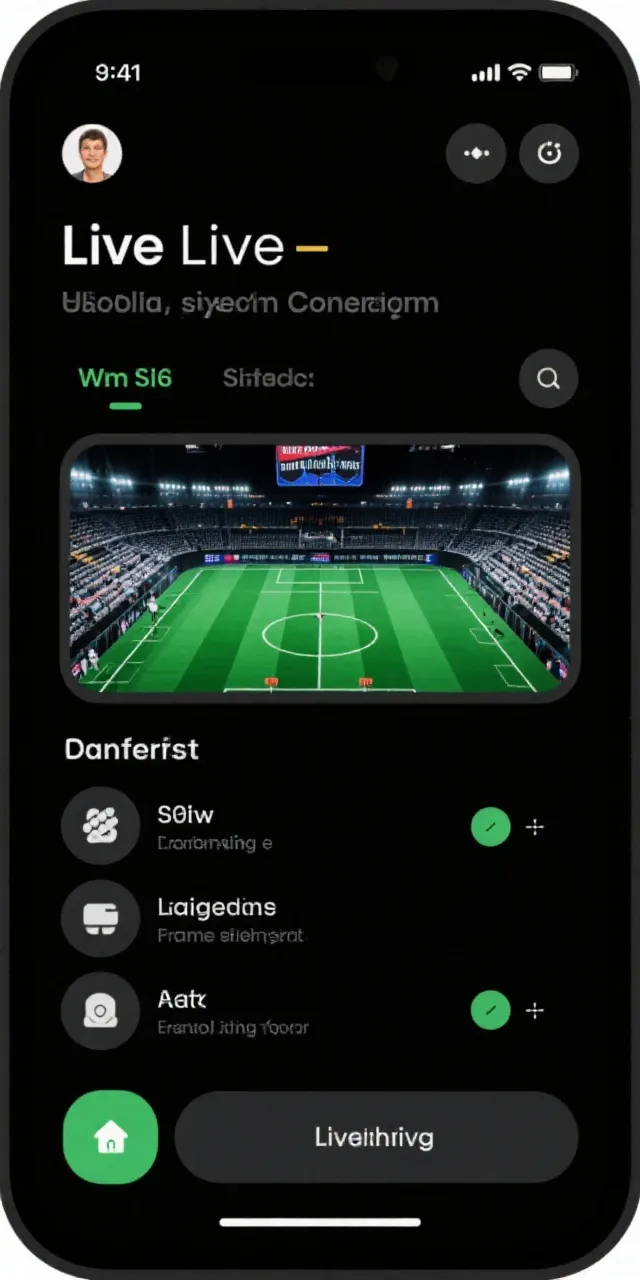Screen dimensions: 640x1280
Task: Open the profile avatar
Action: 92,154
